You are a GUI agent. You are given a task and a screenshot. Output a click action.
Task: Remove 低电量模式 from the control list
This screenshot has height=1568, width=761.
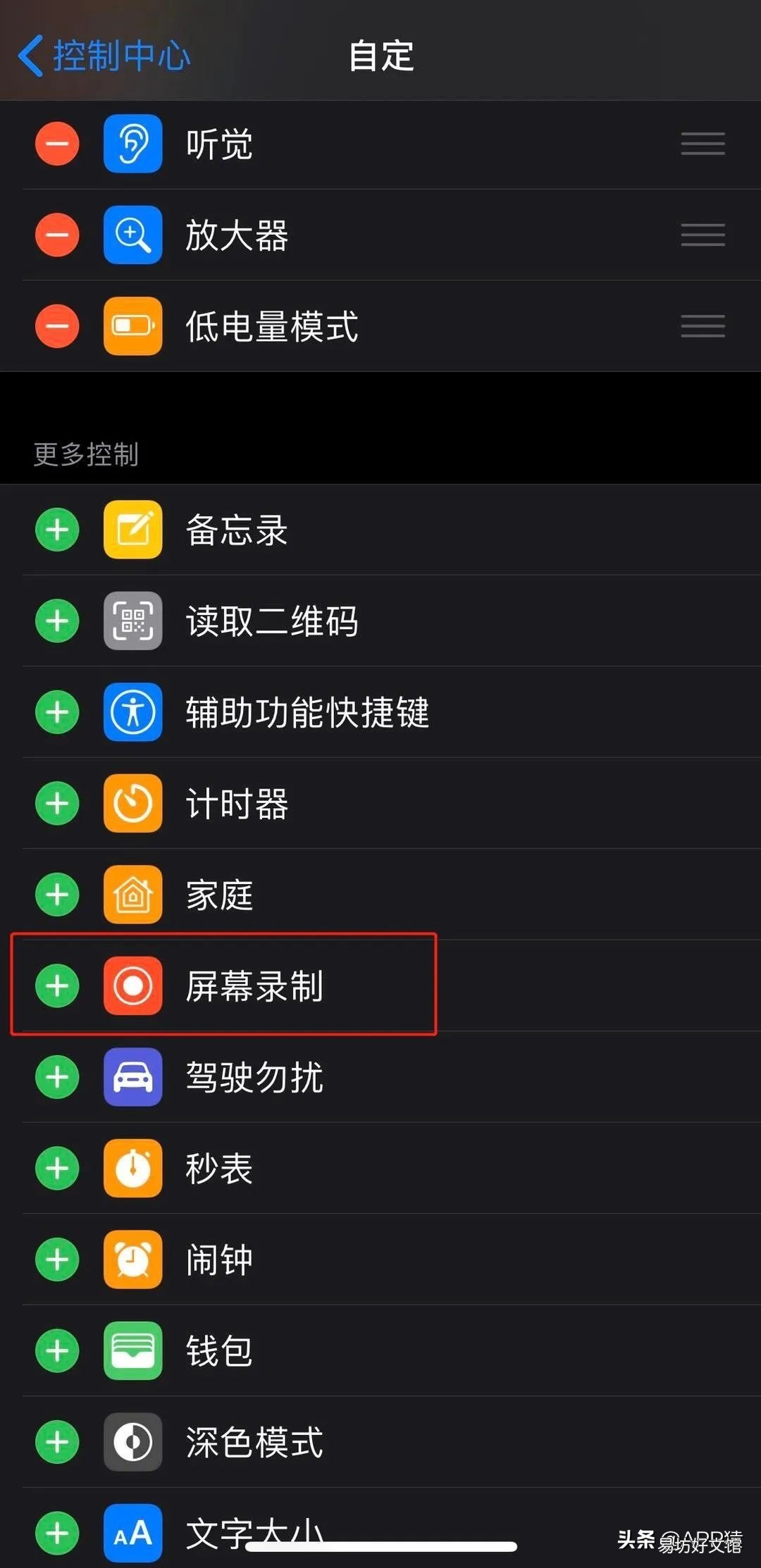[x=57, y=326]
